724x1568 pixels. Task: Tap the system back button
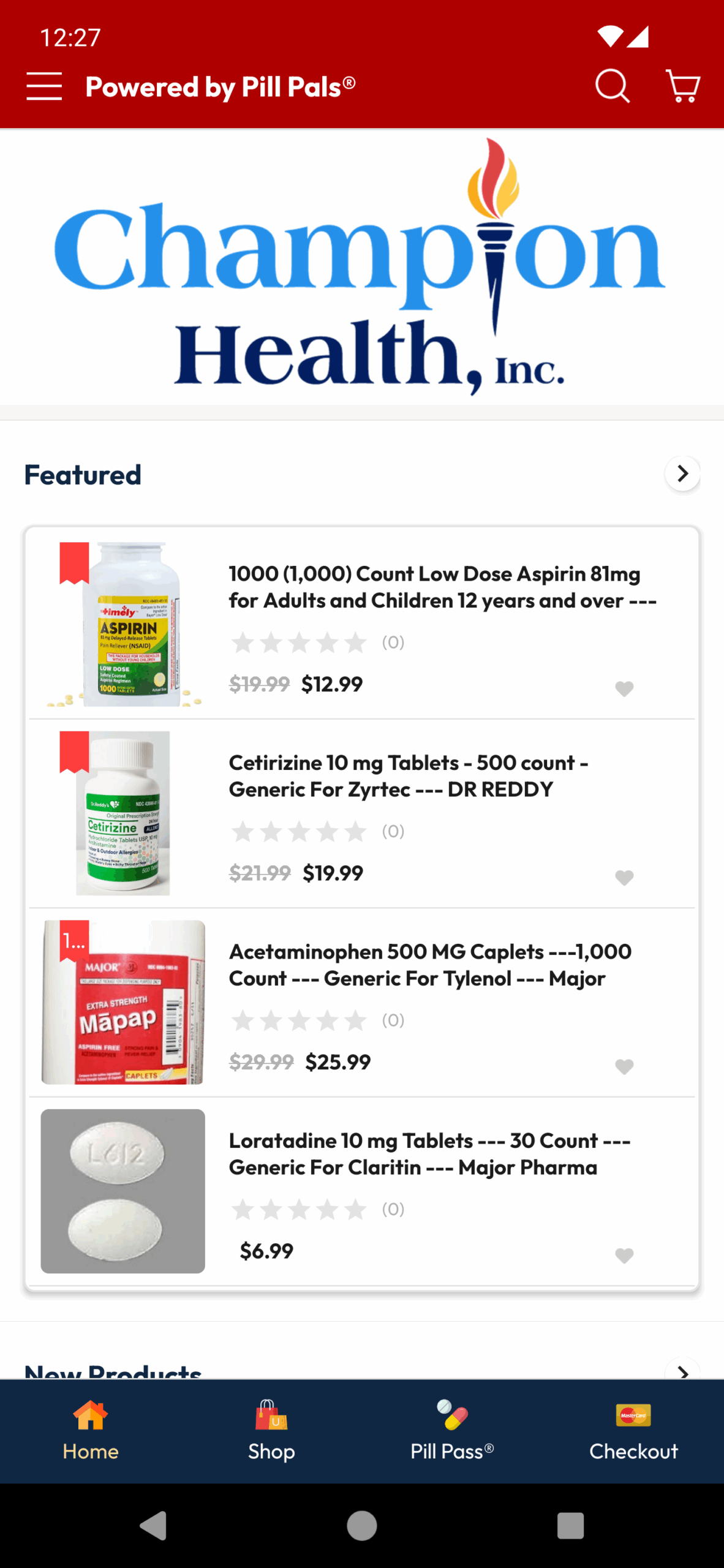coord(153,1525)
